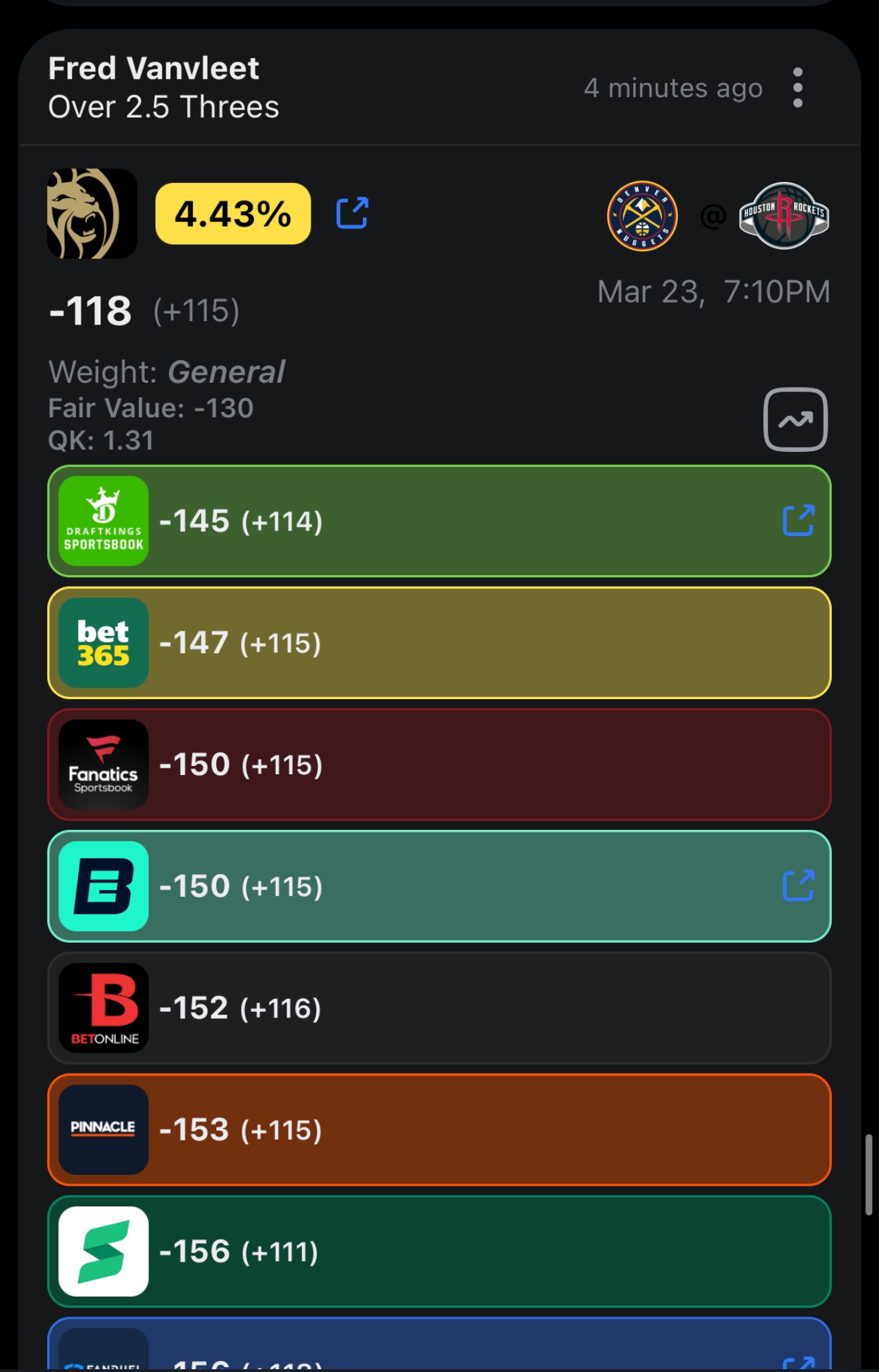Select the bet365 -147 odds row
The width and height of the screenshot is (879, 1372).
pos(438,643)
